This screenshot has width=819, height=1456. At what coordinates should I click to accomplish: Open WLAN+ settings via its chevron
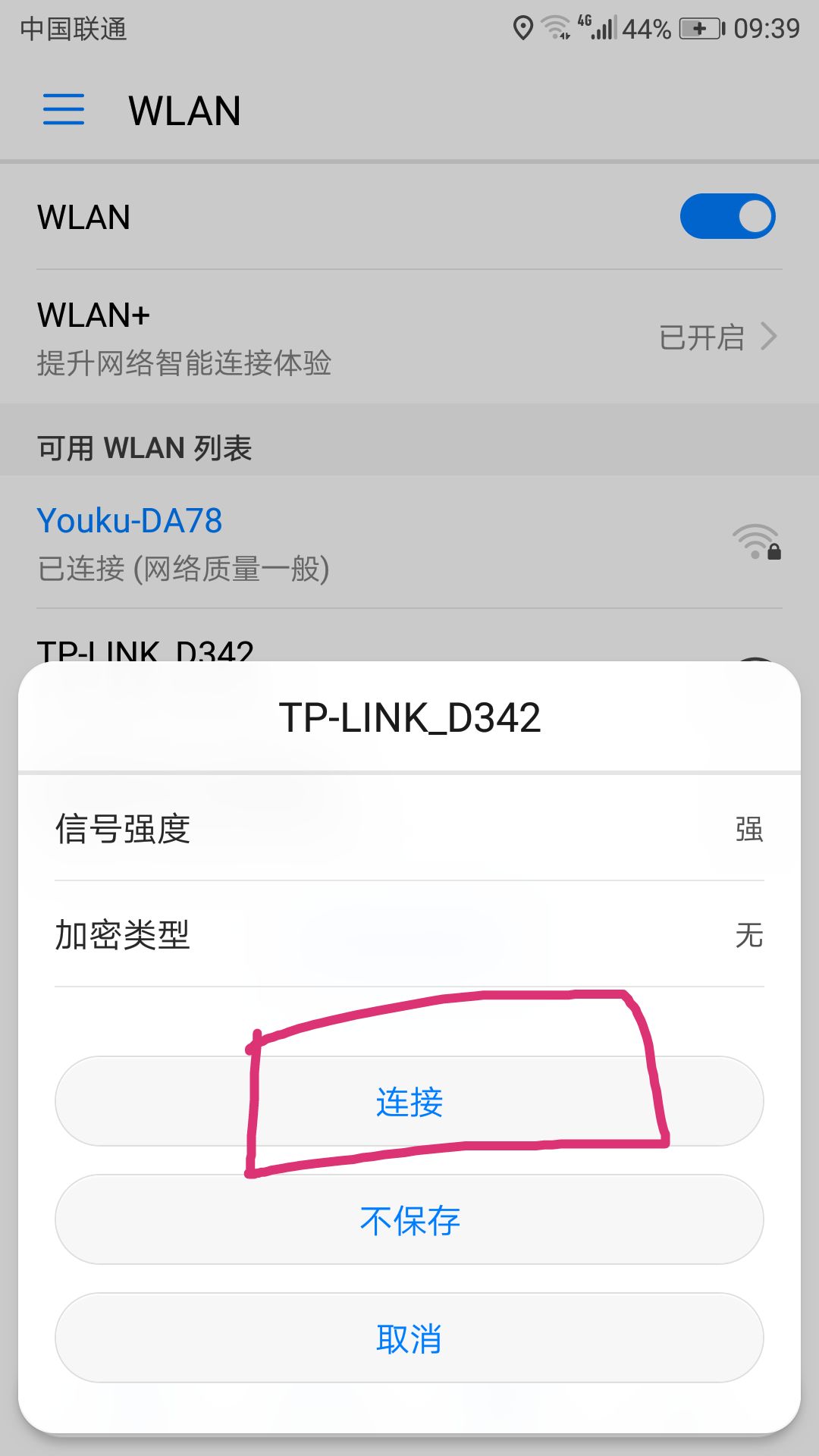[x=770, y=337]
